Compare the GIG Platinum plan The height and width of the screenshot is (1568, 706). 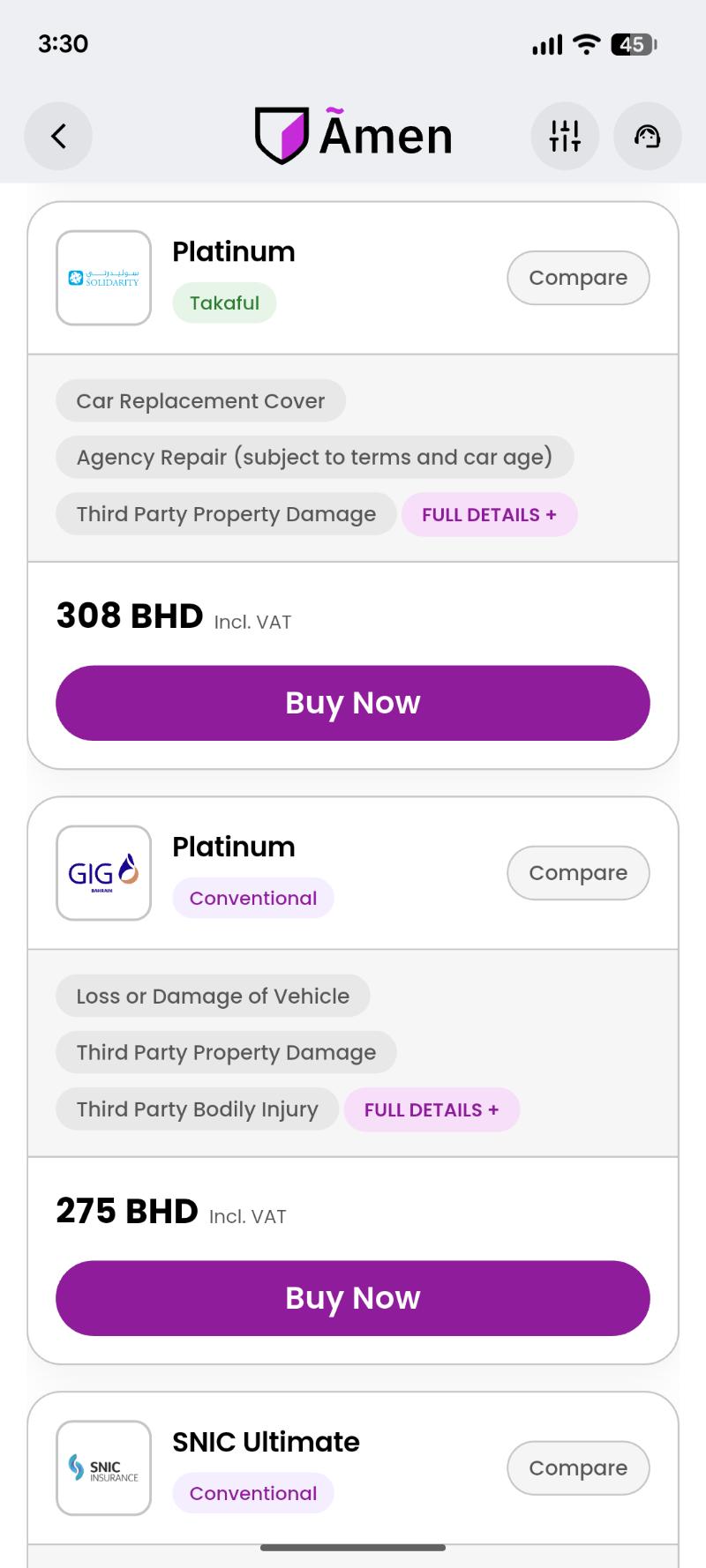pos(578,873)
